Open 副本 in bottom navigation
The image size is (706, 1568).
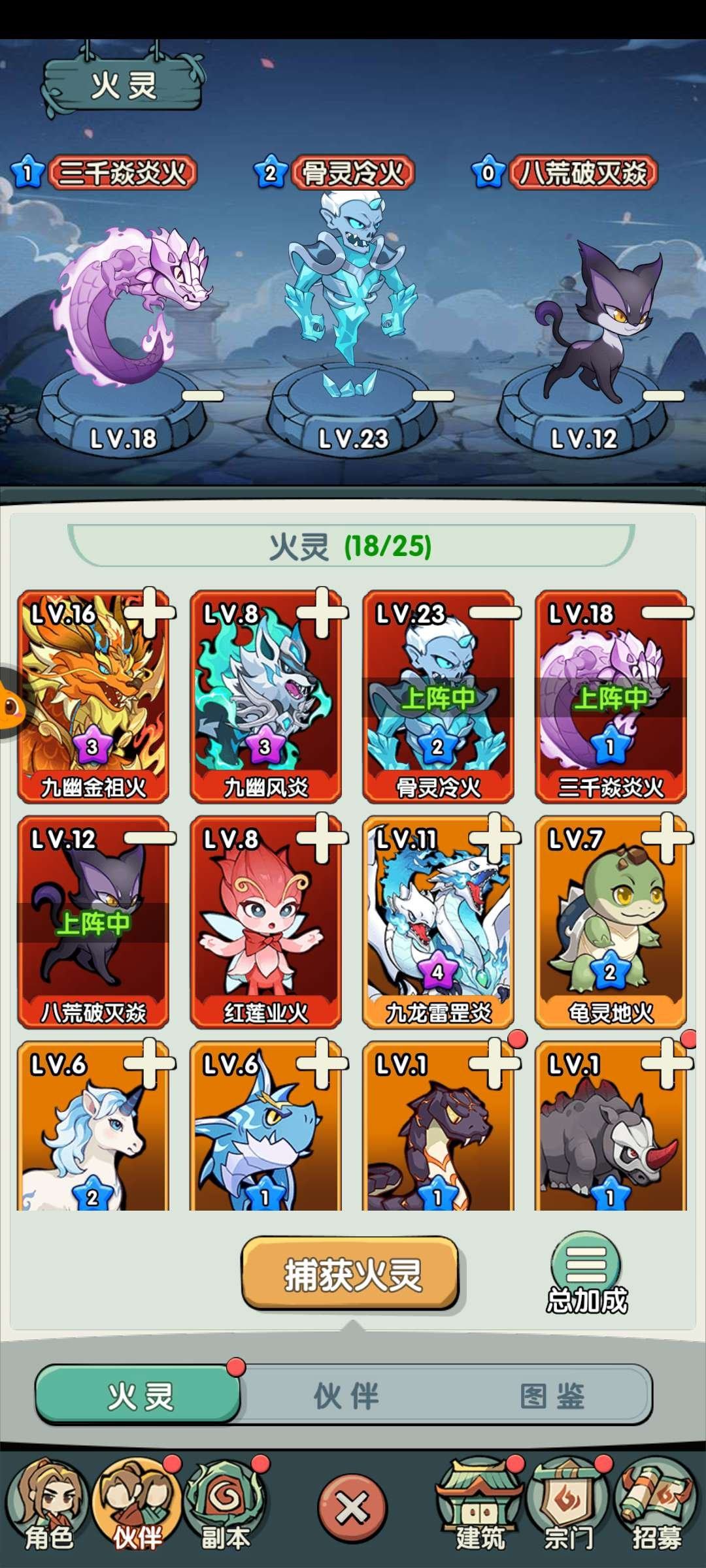tap(226, 1505)
